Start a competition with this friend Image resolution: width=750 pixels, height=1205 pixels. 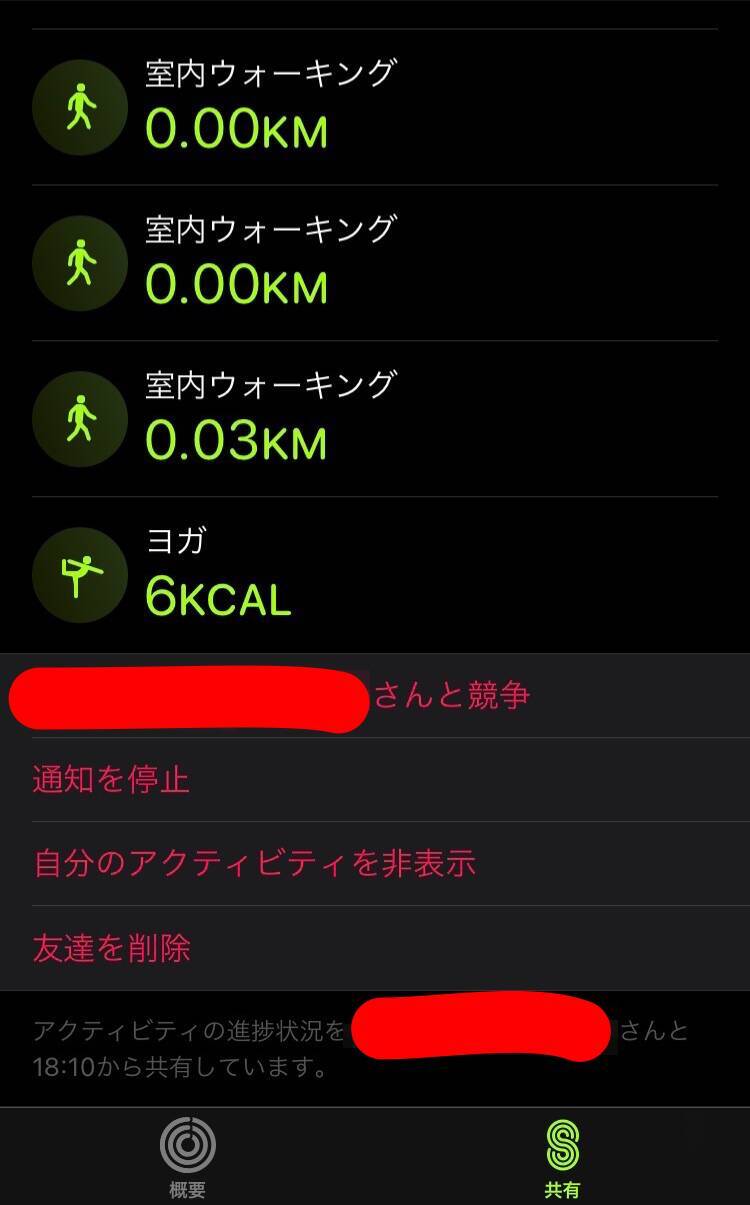click(450, 696)
